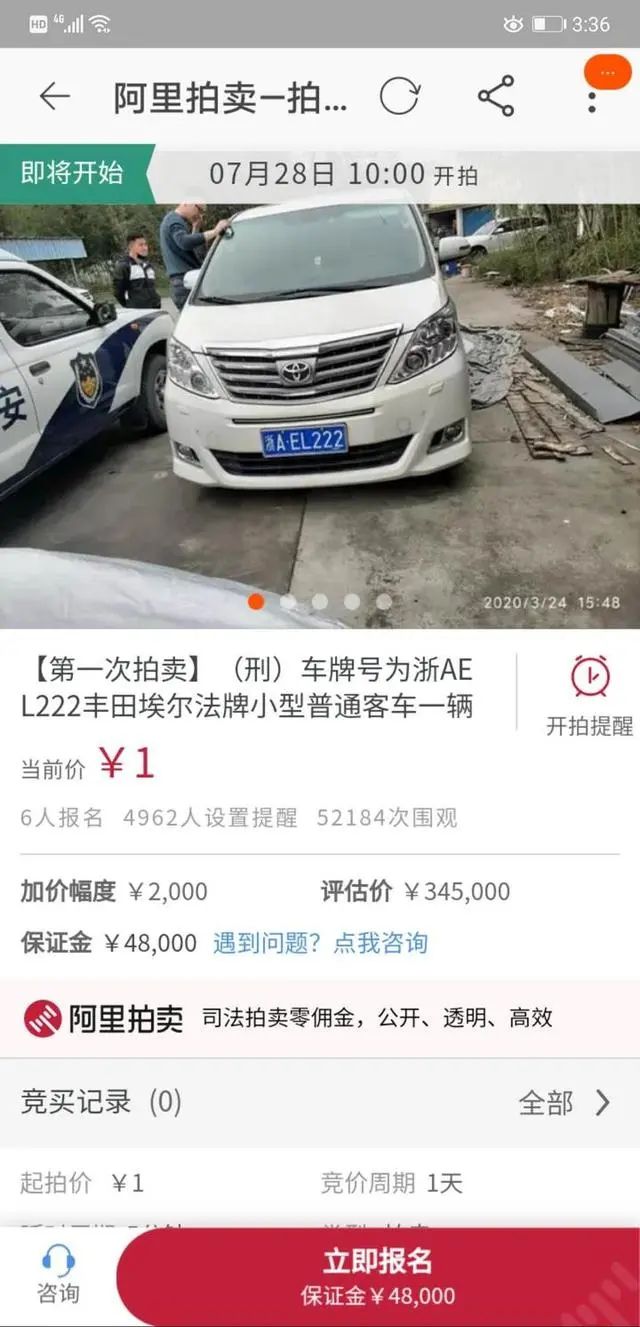
Task: Go back using the arrow icon
Action: coord(54,97)
